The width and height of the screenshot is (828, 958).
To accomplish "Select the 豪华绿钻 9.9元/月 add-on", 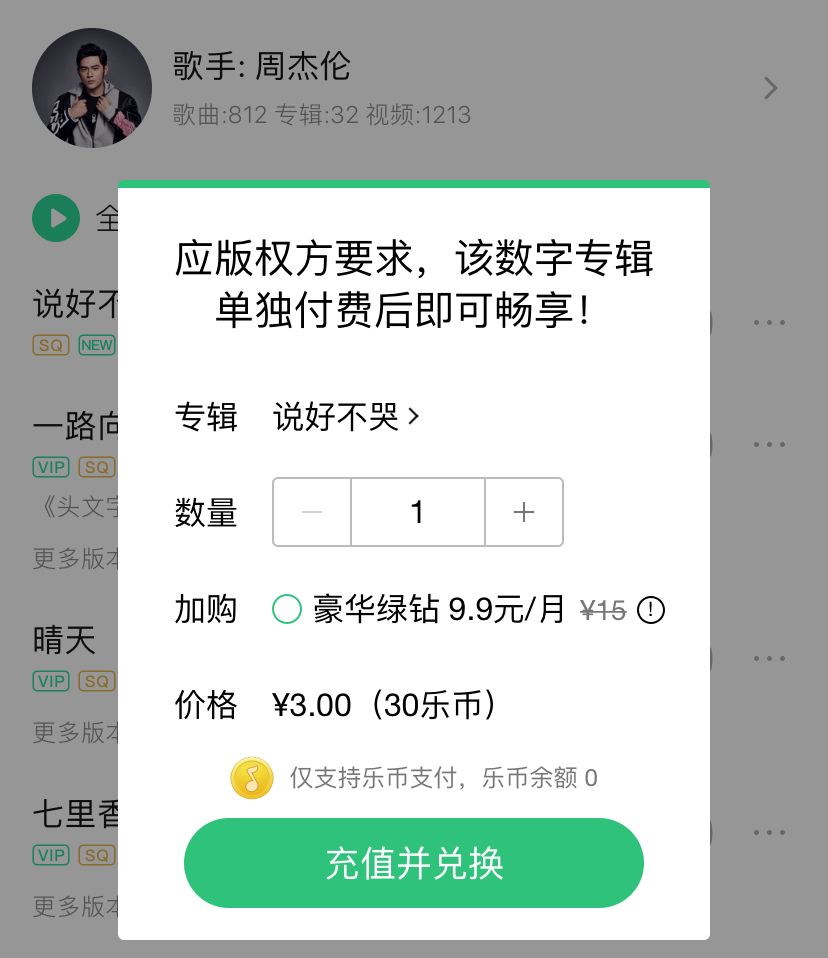I will pos(287,609).
